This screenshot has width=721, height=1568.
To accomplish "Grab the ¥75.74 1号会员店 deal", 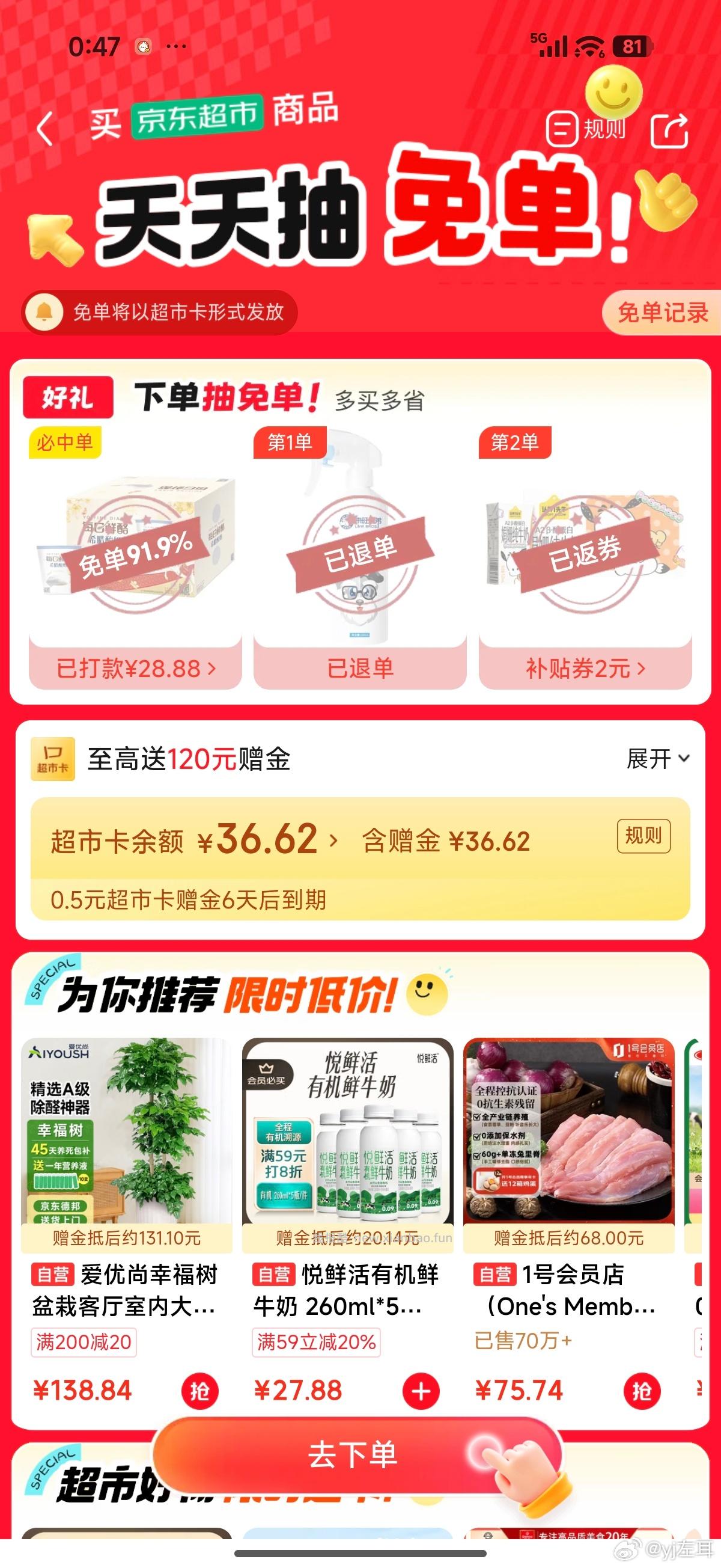I will coord(642,1391).
